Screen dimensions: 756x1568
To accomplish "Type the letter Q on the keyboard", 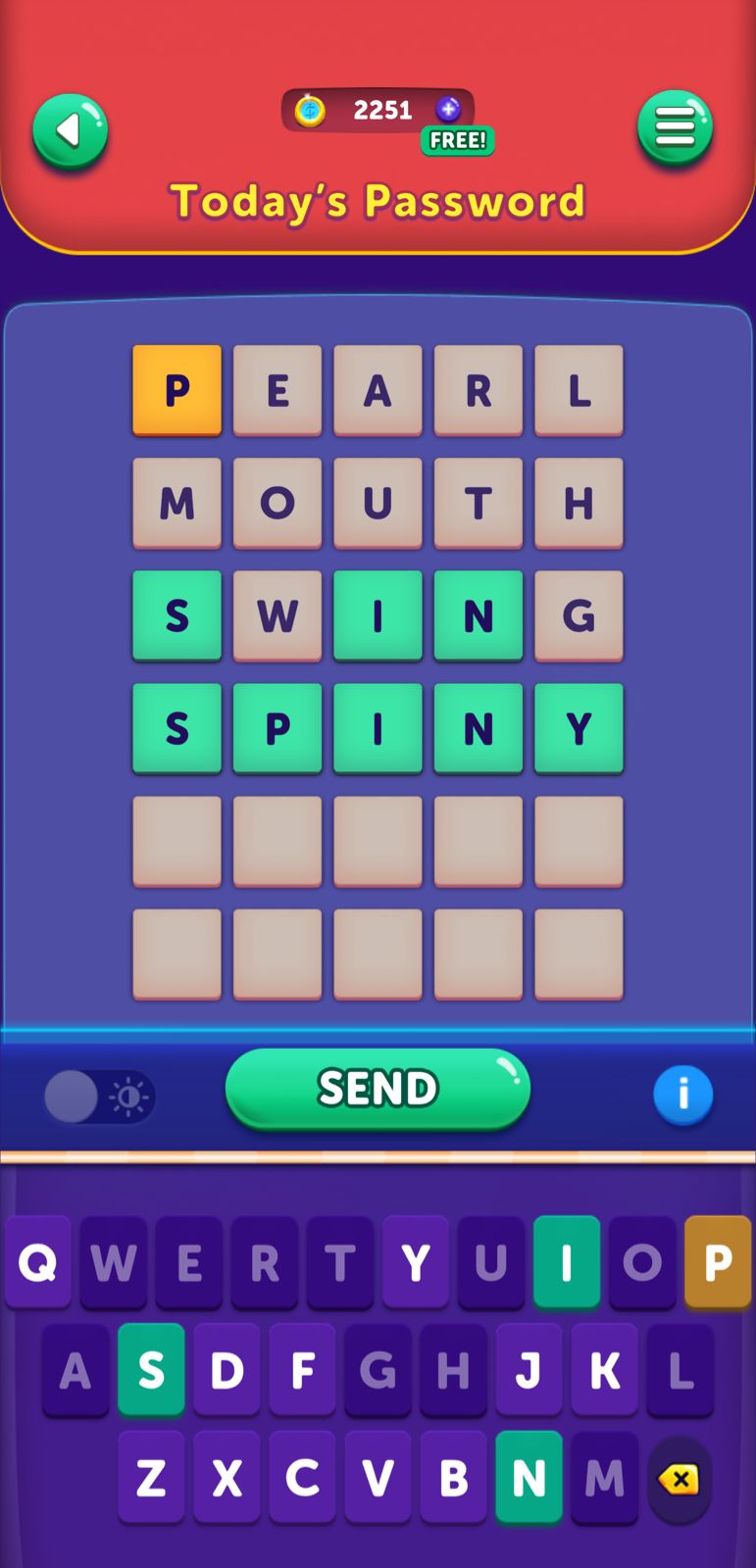I will 38,1262.
